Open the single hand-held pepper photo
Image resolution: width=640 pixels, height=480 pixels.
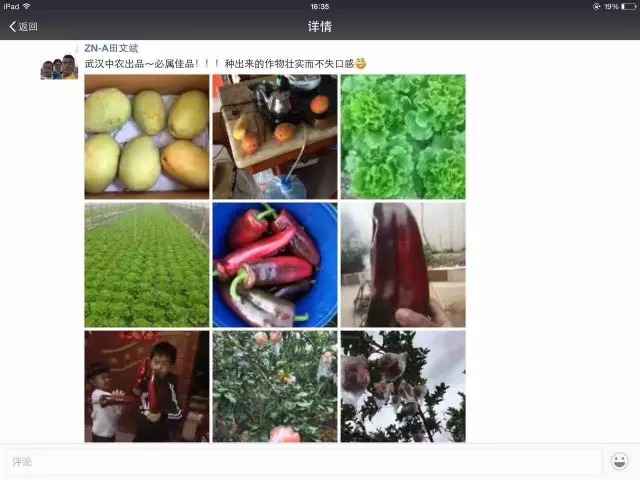coord(403,265)
